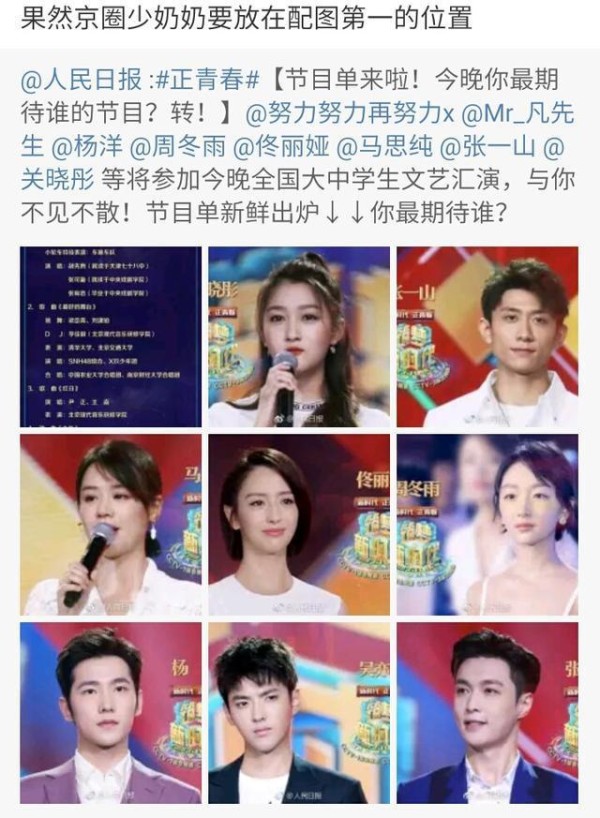This screenshot has width=600, height=818.
Task: Open the program list image thumbnail
Action: 110,338
